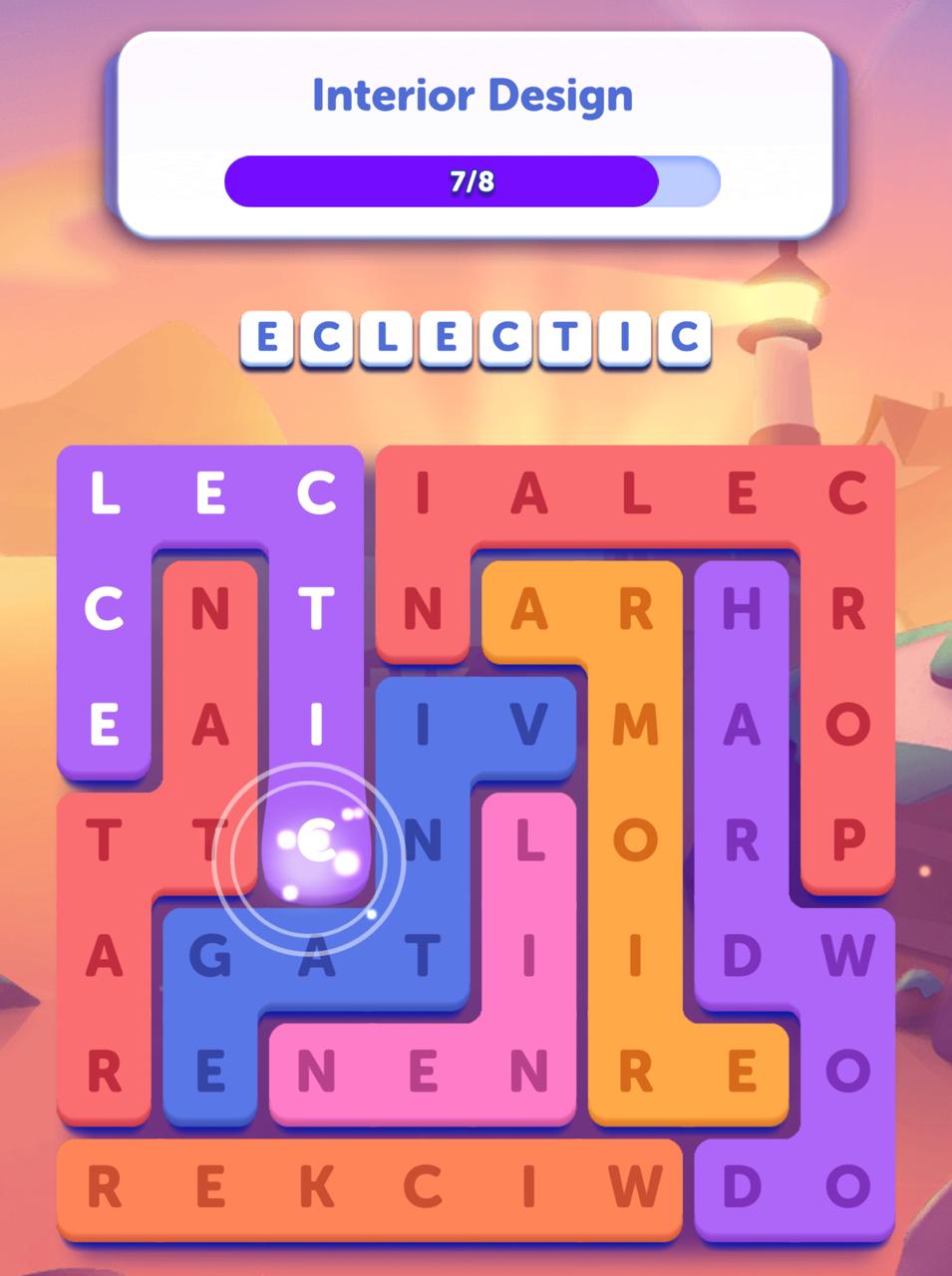Select the L tile in the pink block

[x=529, y=840]
